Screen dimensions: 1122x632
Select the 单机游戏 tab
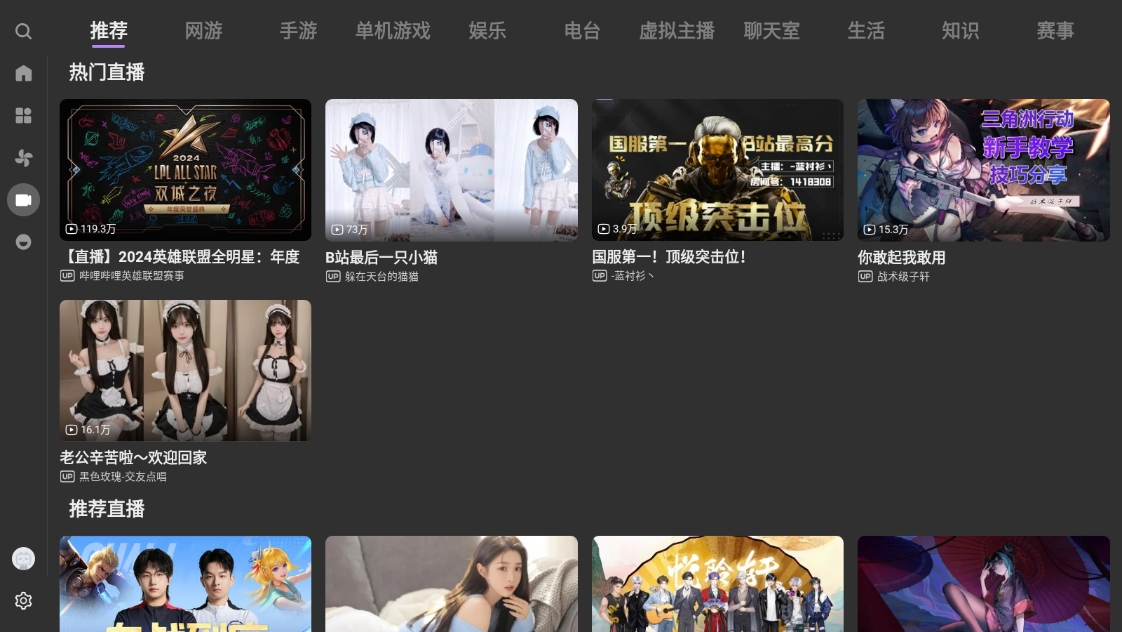[x=392, y=31]
